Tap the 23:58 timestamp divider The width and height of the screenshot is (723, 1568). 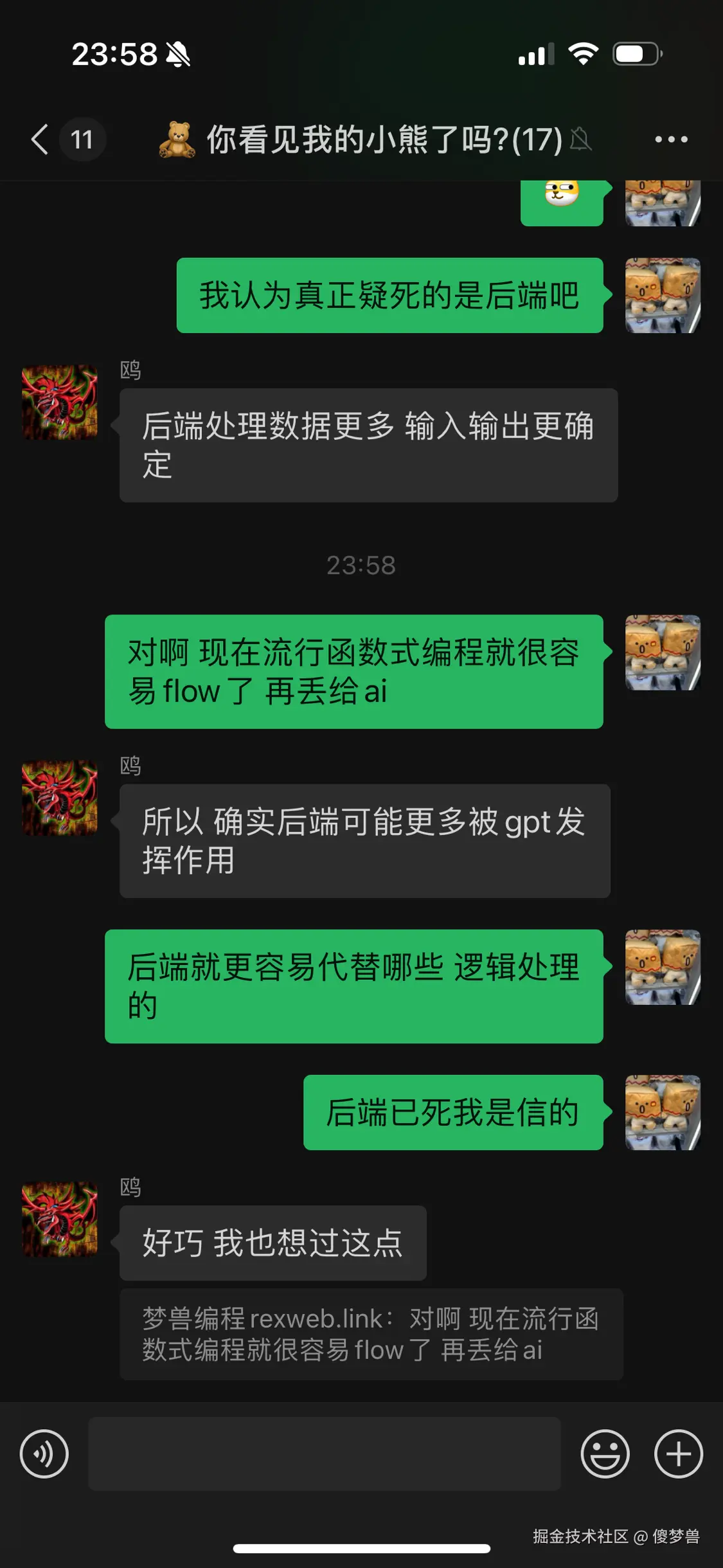click(361, 565)
